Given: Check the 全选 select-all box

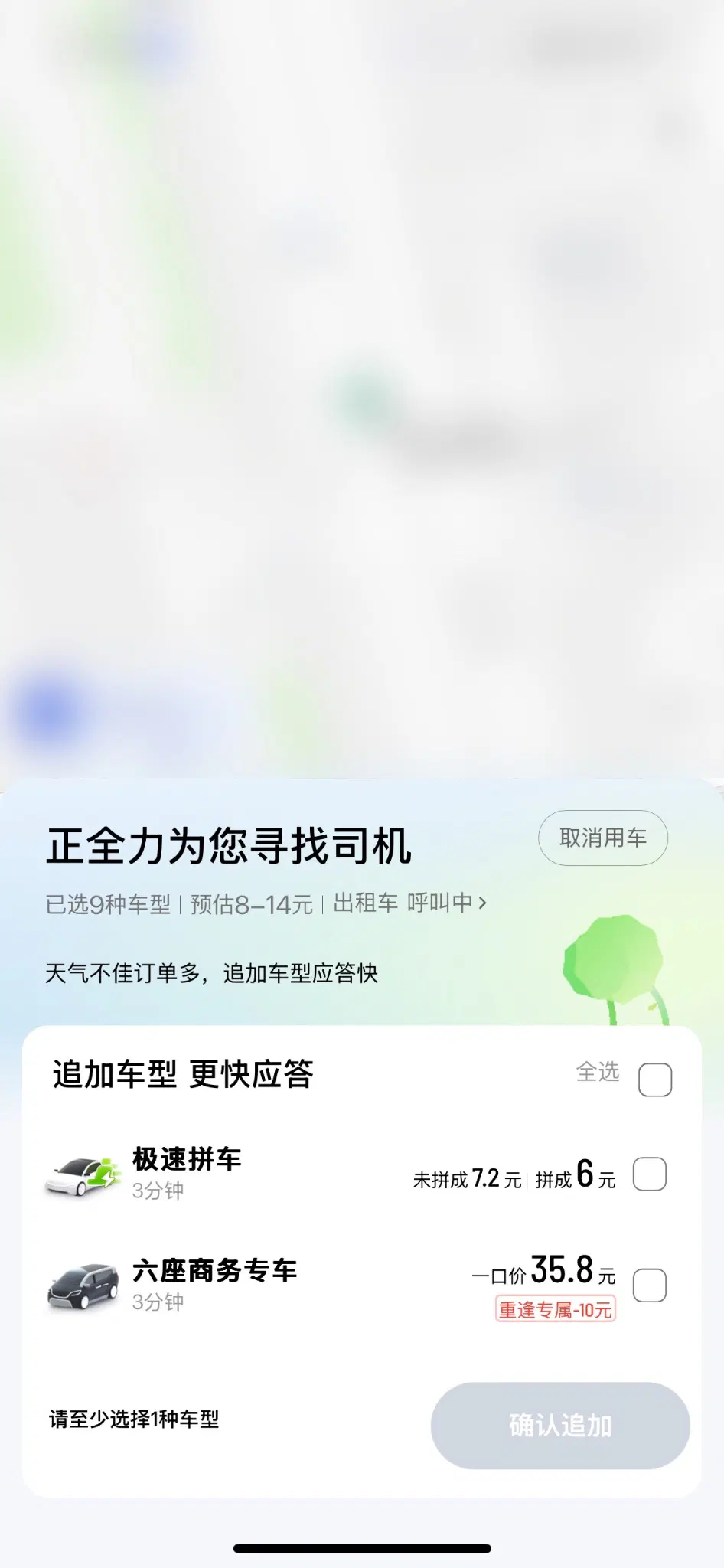Looking at the screenshot, I should [x=654, y=1080].
